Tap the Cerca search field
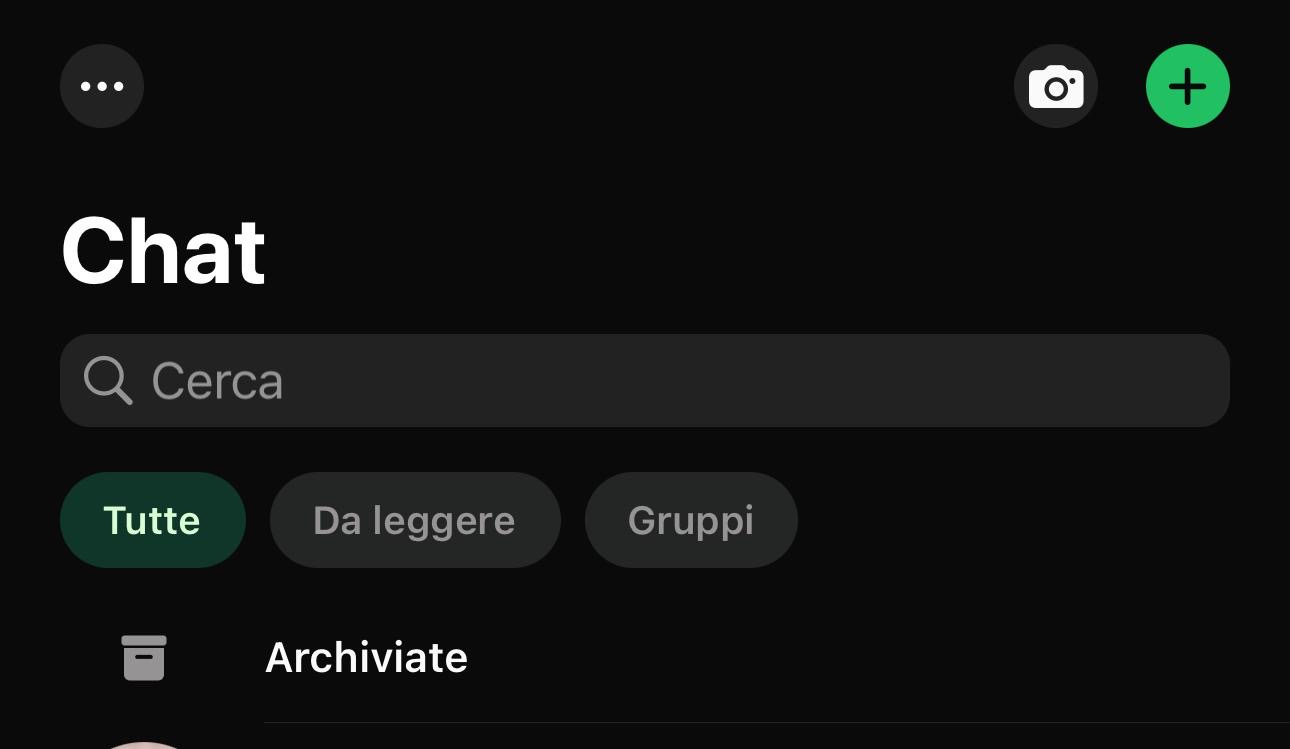1290x749 pixels. (x=644, y=381)
